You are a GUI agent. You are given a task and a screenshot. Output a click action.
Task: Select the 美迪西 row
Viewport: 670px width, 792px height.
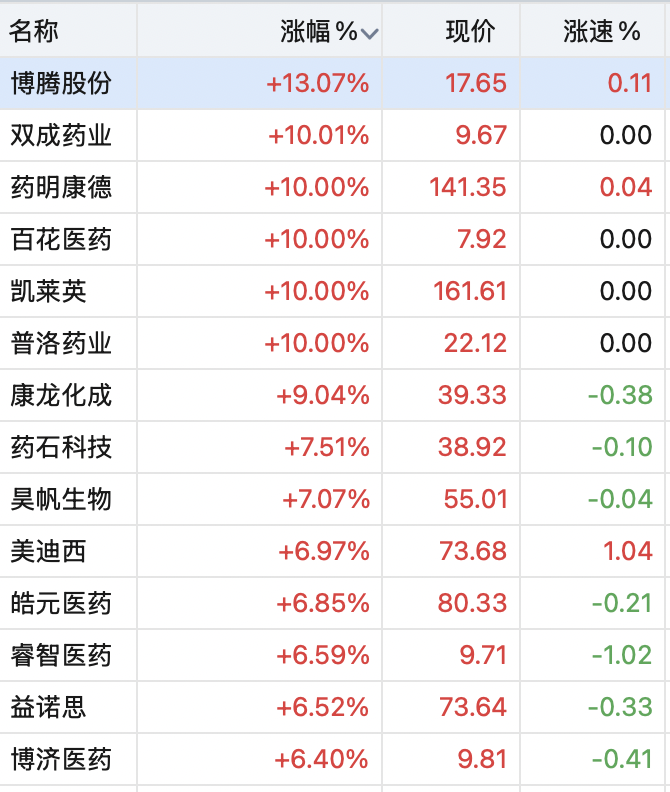332,552
